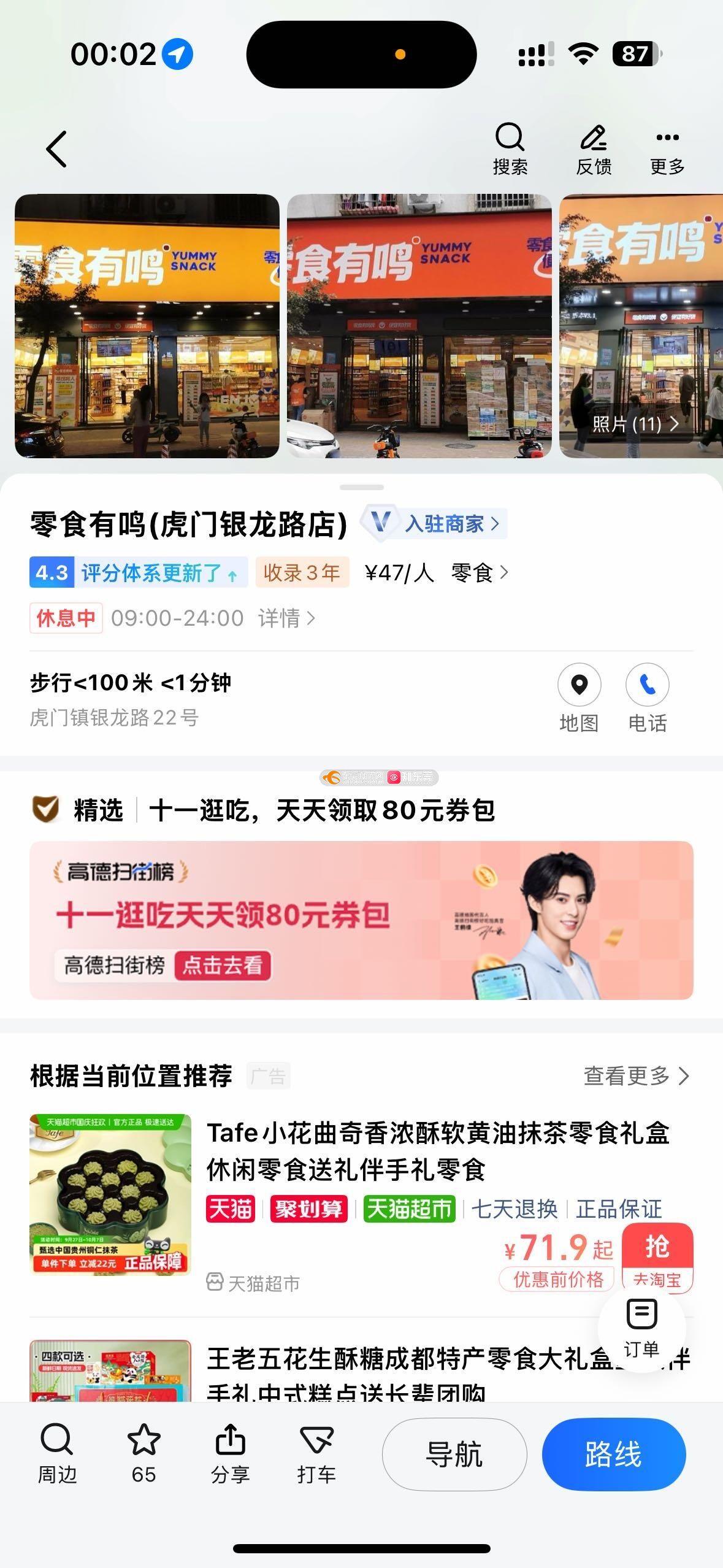Tap 反馈 to give feedback

[593, 148]
